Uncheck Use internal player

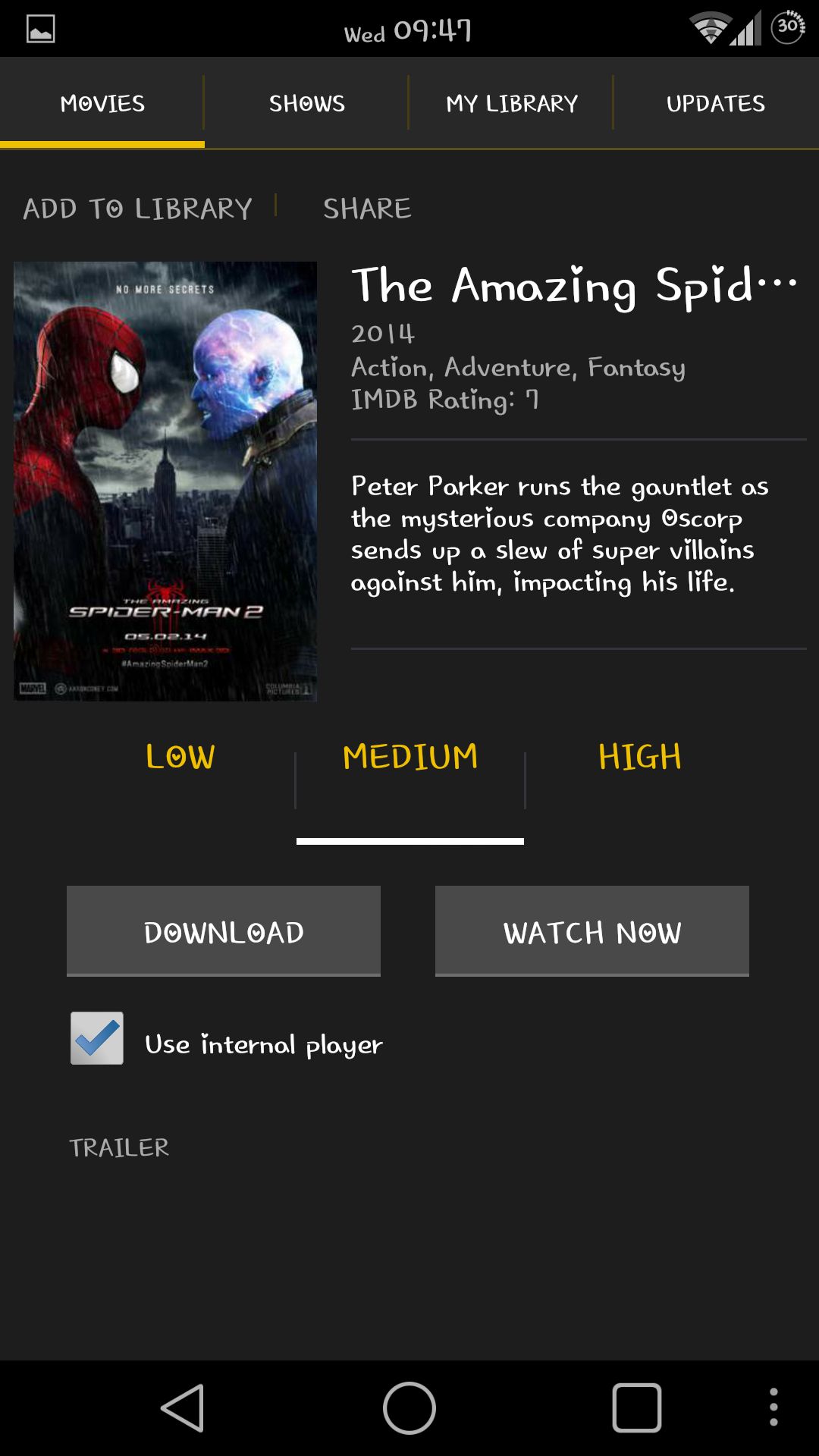point(97,1038)
